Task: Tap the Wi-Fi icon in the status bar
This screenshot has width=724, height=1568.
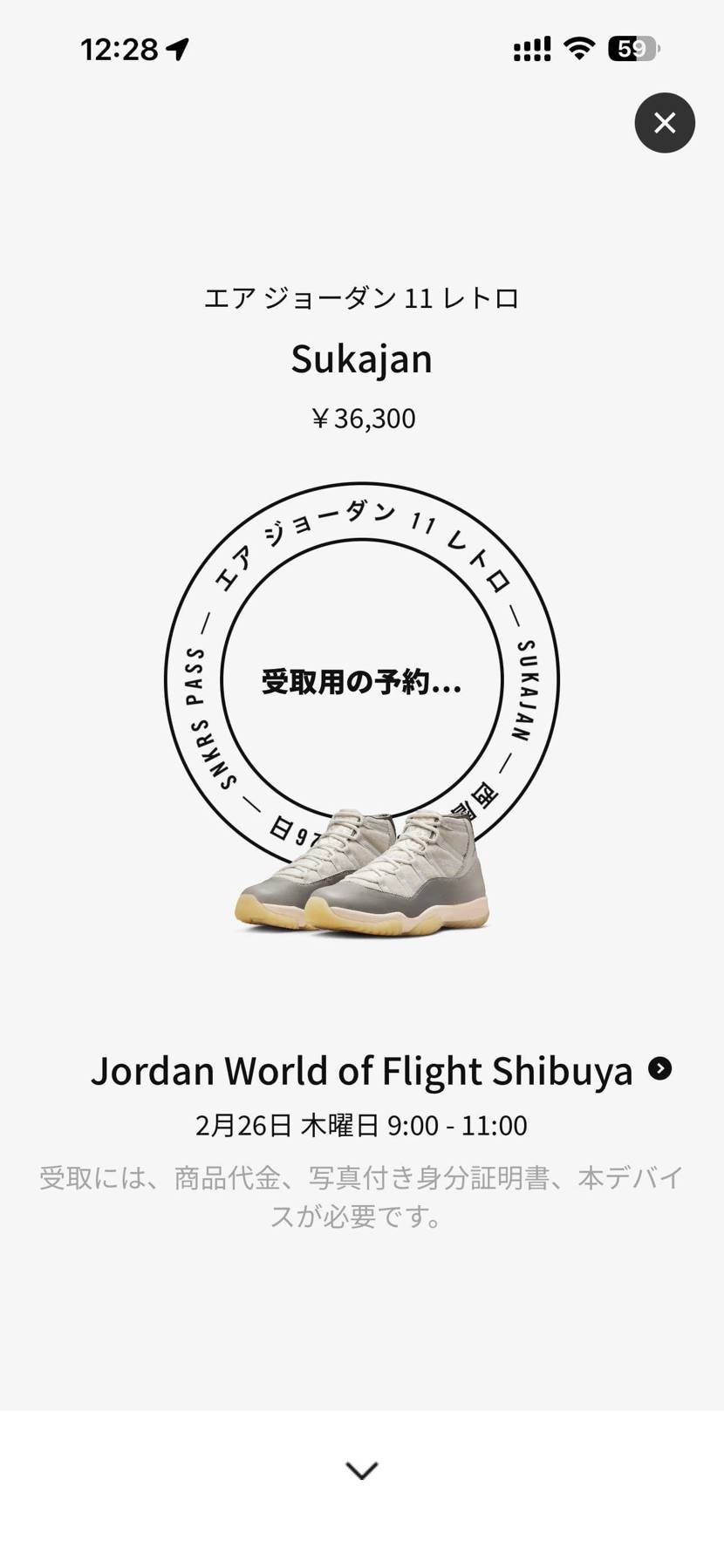Action: pos(581,50)
